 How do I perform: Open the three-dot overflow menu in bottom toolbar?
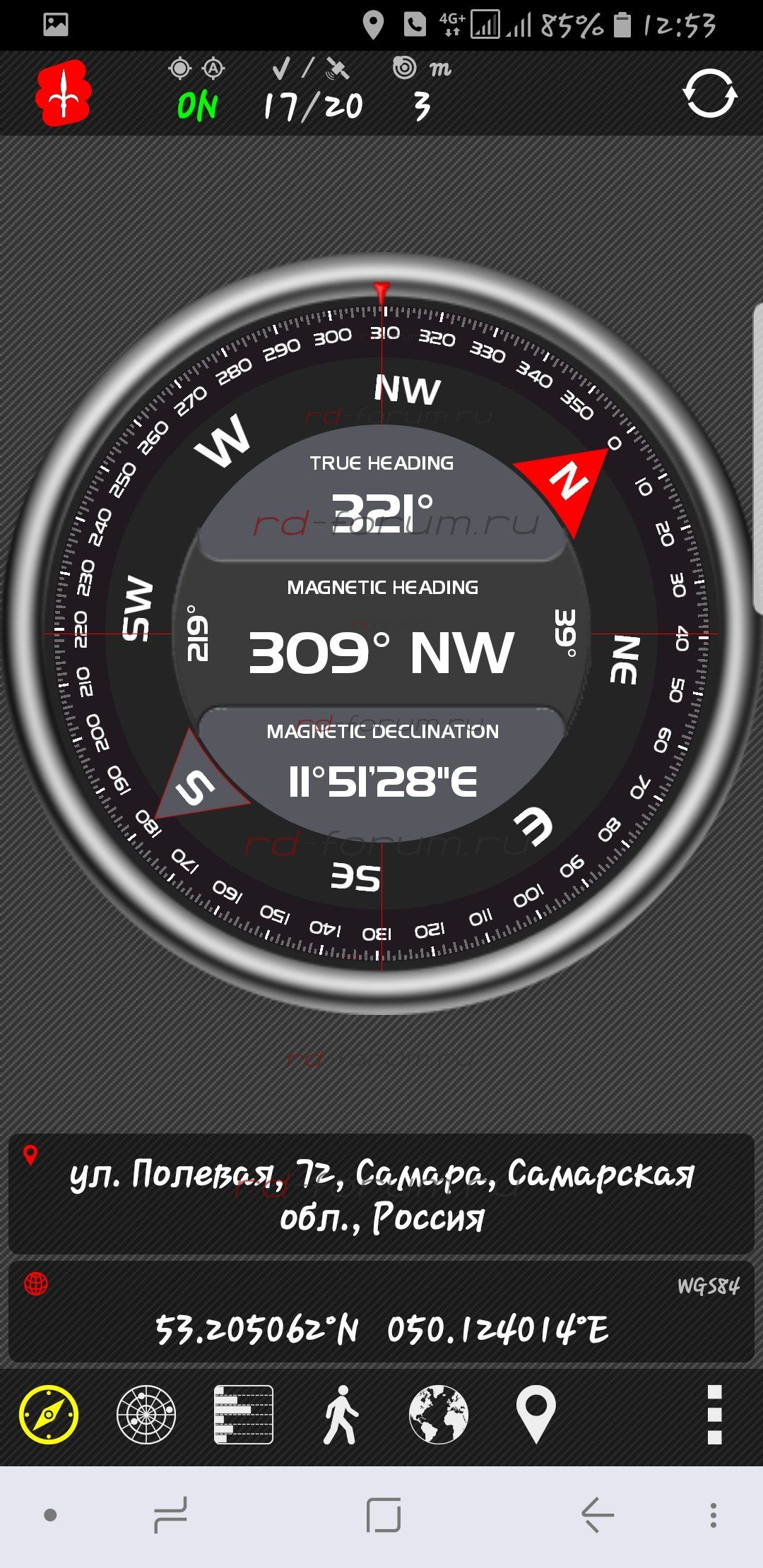pyautogui.click(x=714, y=1414)
